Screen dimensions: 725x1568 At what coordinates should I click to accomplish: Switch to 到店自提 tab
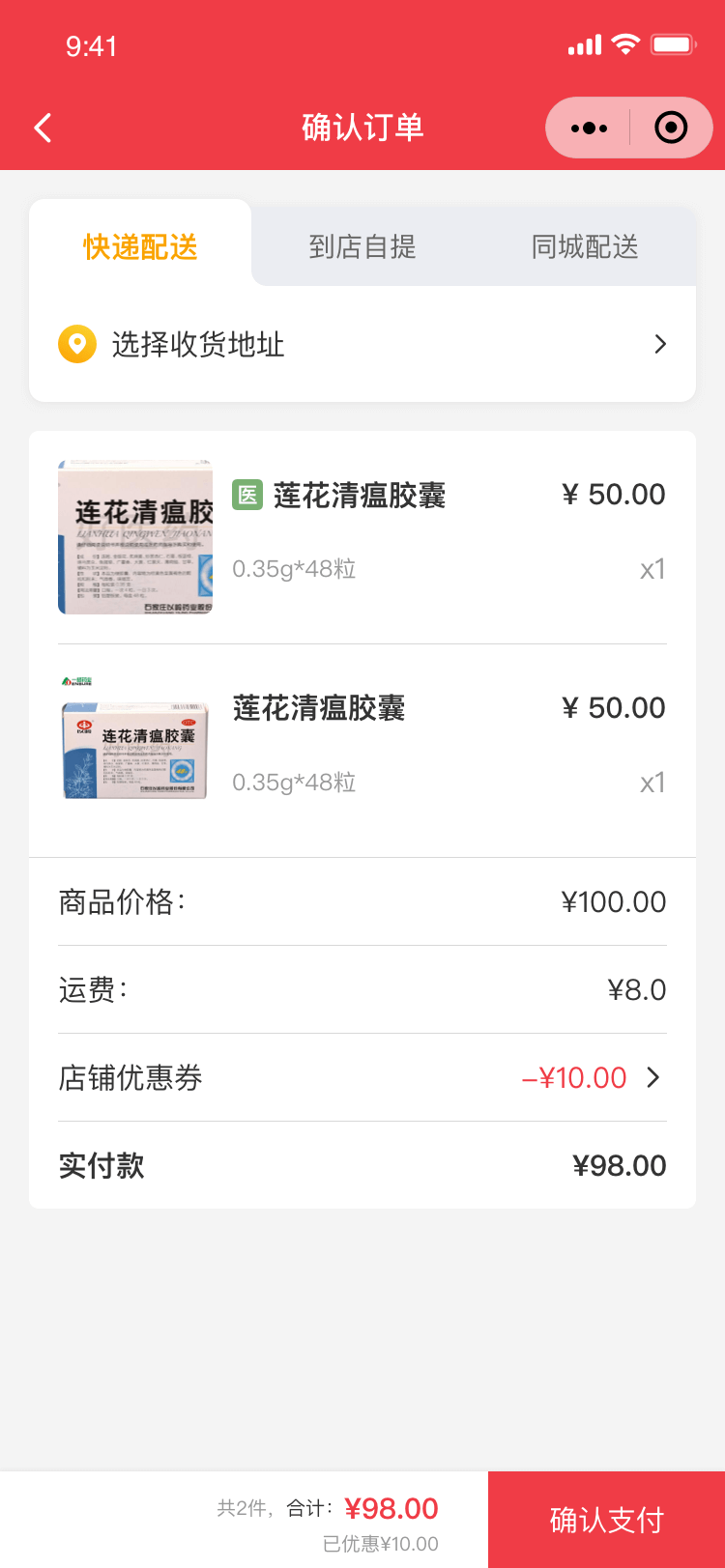(x=362, y=247)
